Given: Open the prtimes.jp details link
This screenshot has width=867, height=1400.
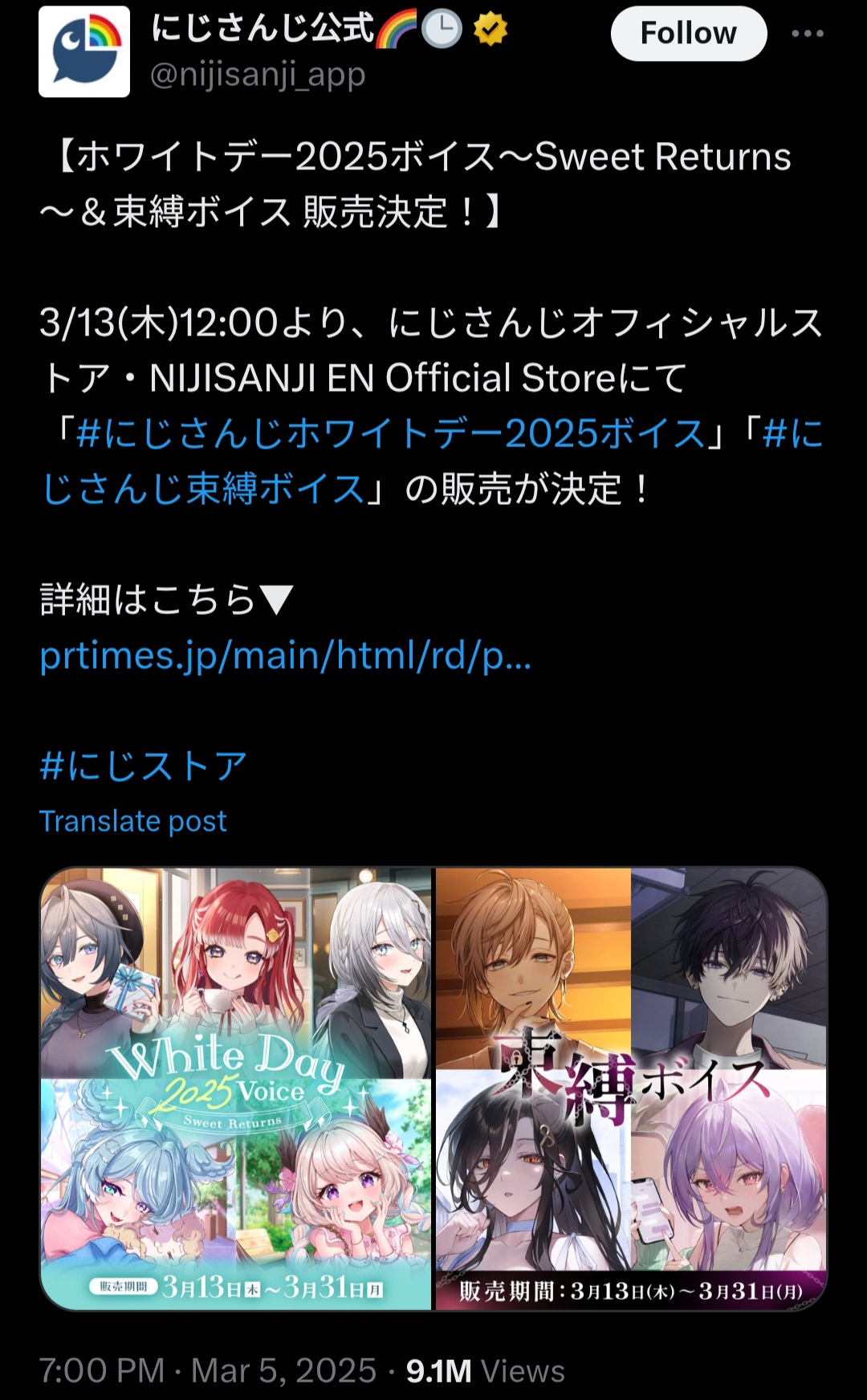Looking at the screenshot, I should coord(285,656).
